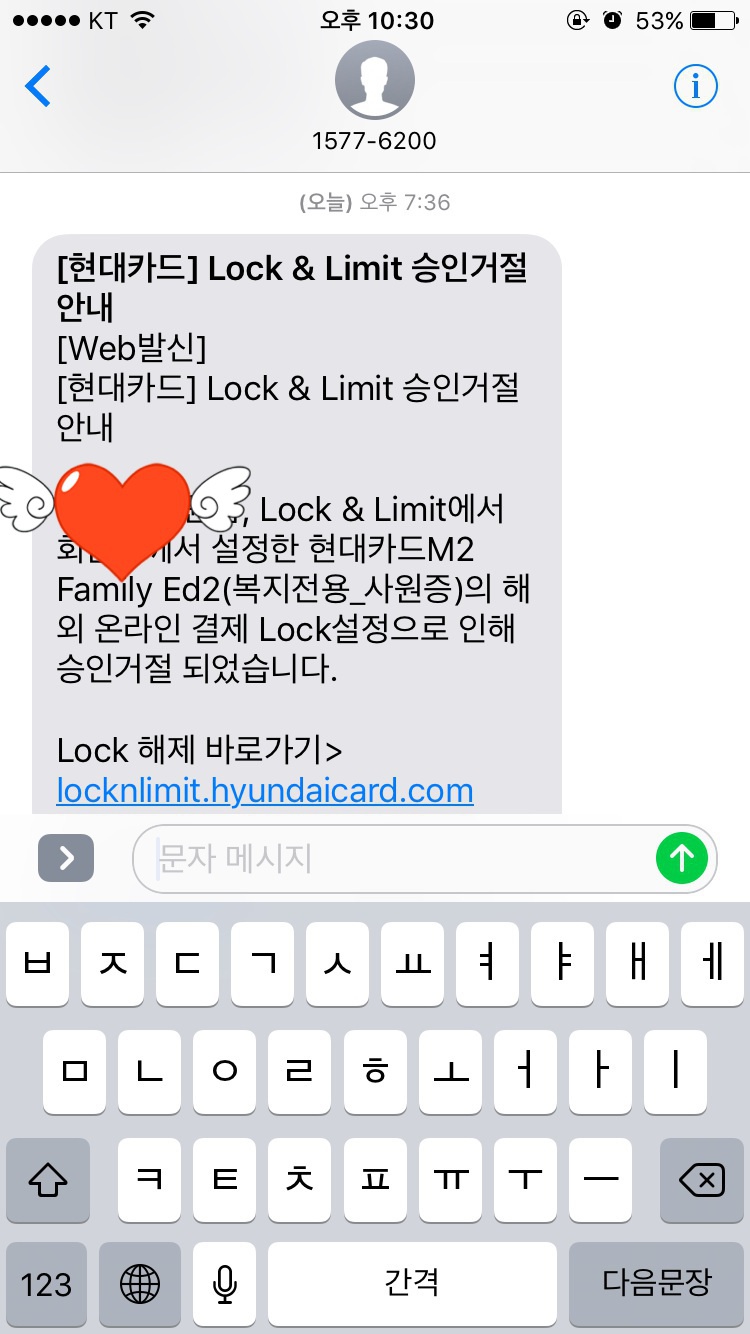Expand the apps chevron beside text field
This screenshot has height=1334, width=750.
click(x=66, y=857)
